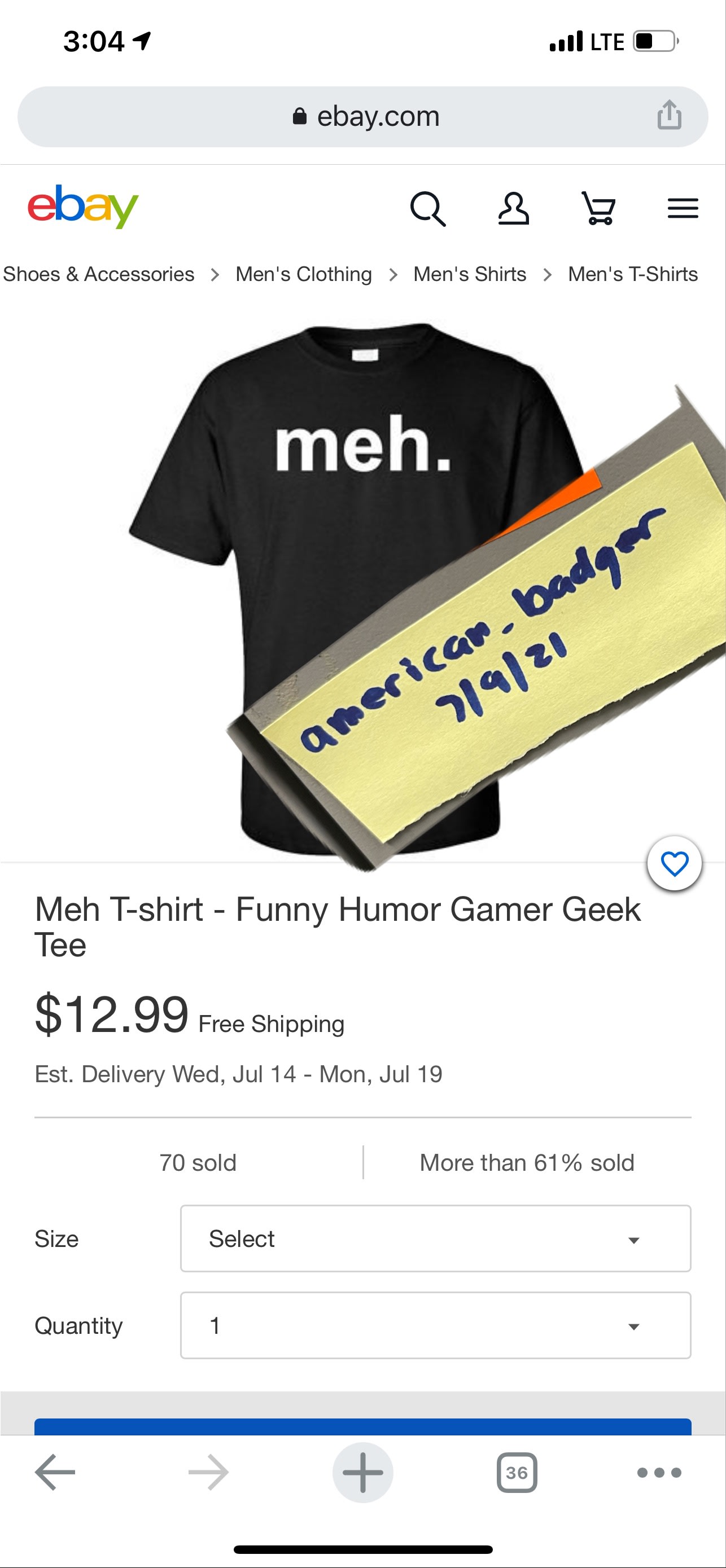
Task: Open eBay search
Action: [x=427, y=209]
